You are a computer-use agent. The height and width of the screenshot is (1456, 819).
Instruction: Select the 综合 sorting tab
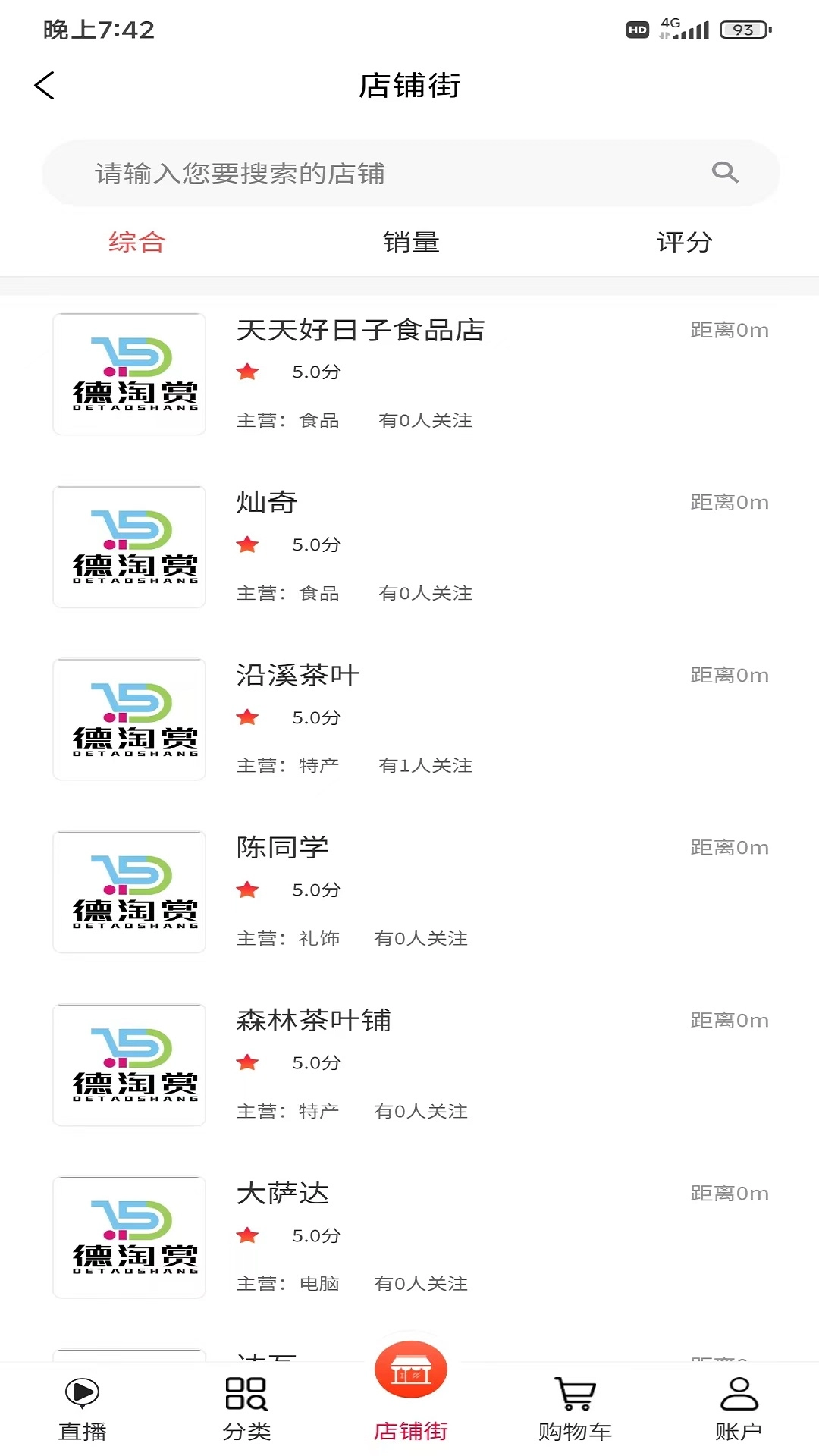[137, 241]
